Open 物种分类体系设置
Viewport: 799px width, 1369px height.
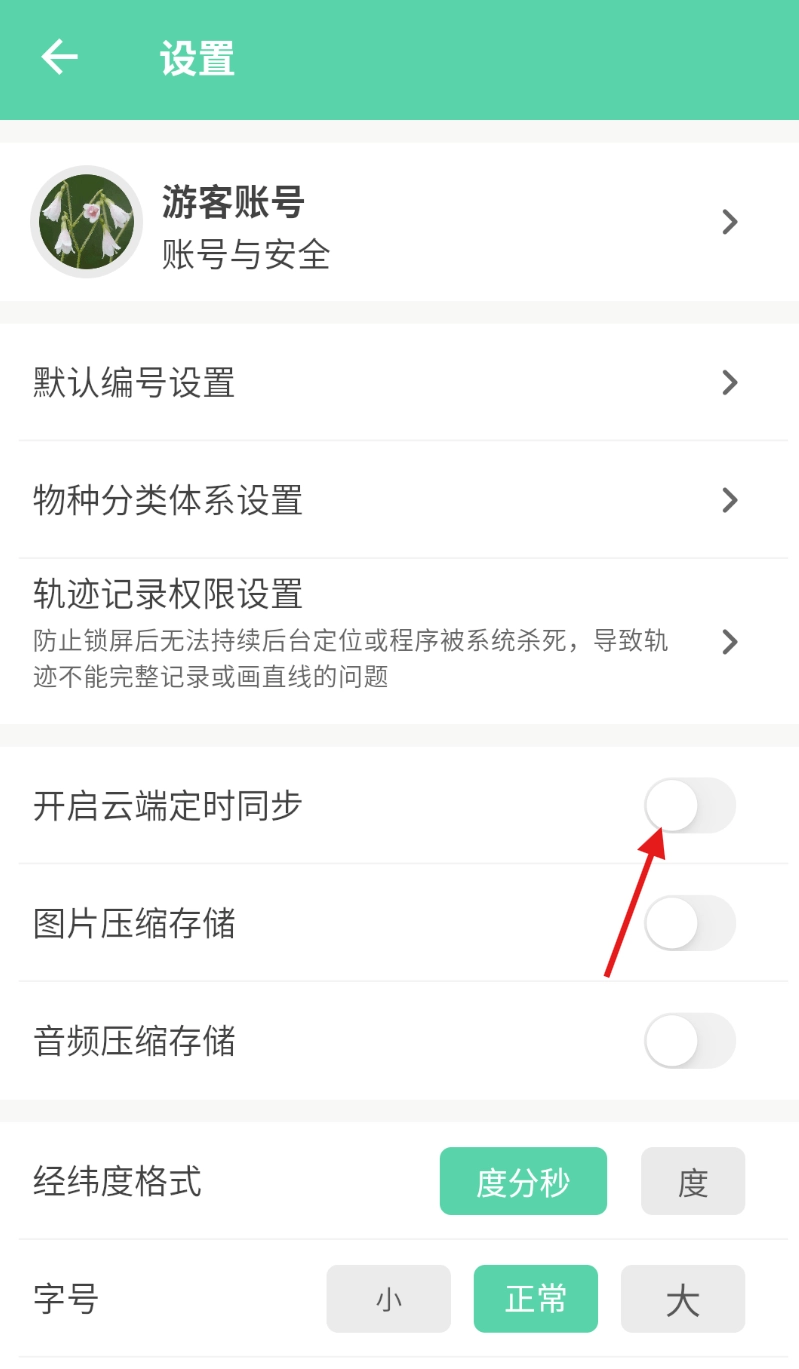click(400, 499)
